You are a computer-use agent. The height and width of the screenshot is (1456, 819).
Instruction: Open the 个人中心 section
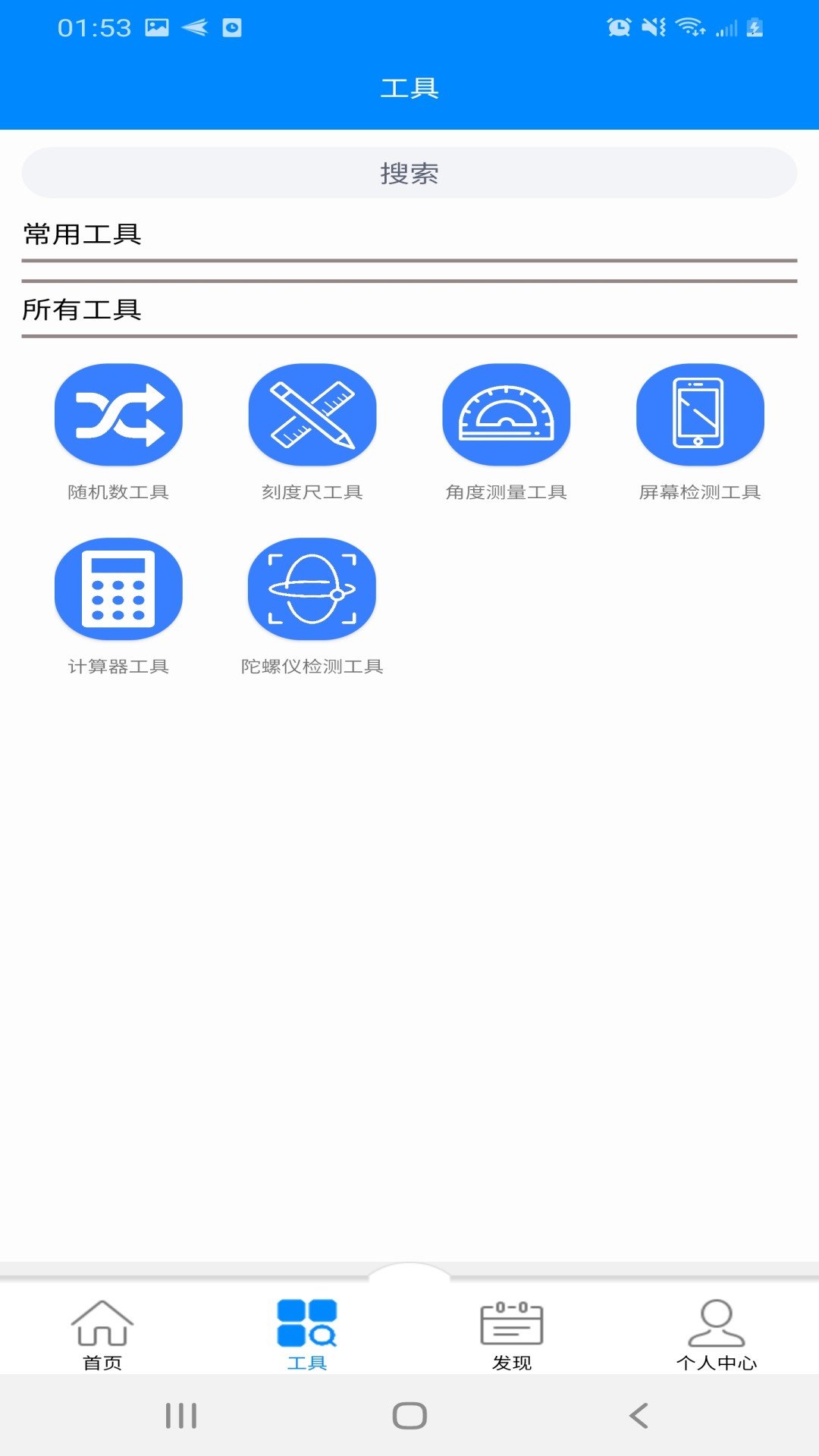point(717,1335)
